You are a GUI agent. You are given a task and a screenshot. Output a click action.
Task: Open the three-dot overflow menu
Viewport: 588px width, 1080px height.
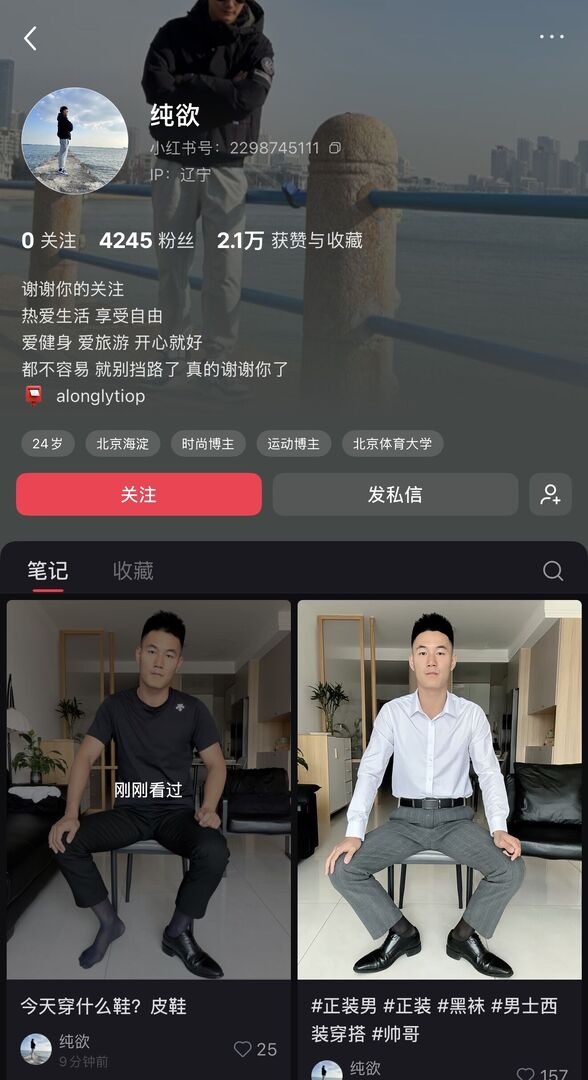click(552, 37)
